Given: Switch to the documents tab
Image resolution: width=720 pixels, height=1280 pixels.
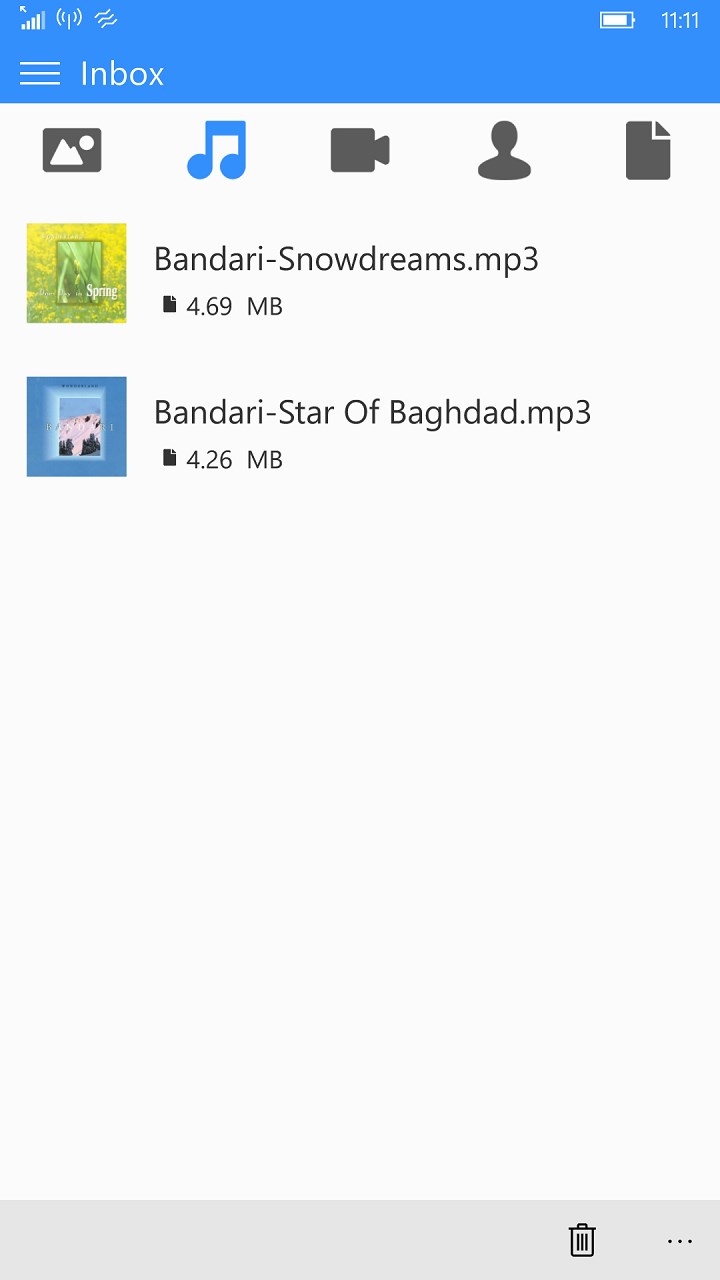Looking at the screenshot, I should tap(648, 151).
